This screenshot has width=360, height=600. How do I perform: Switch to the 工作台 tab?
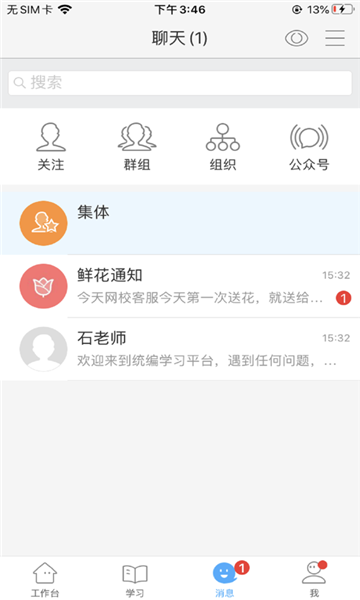click(45, 579)
